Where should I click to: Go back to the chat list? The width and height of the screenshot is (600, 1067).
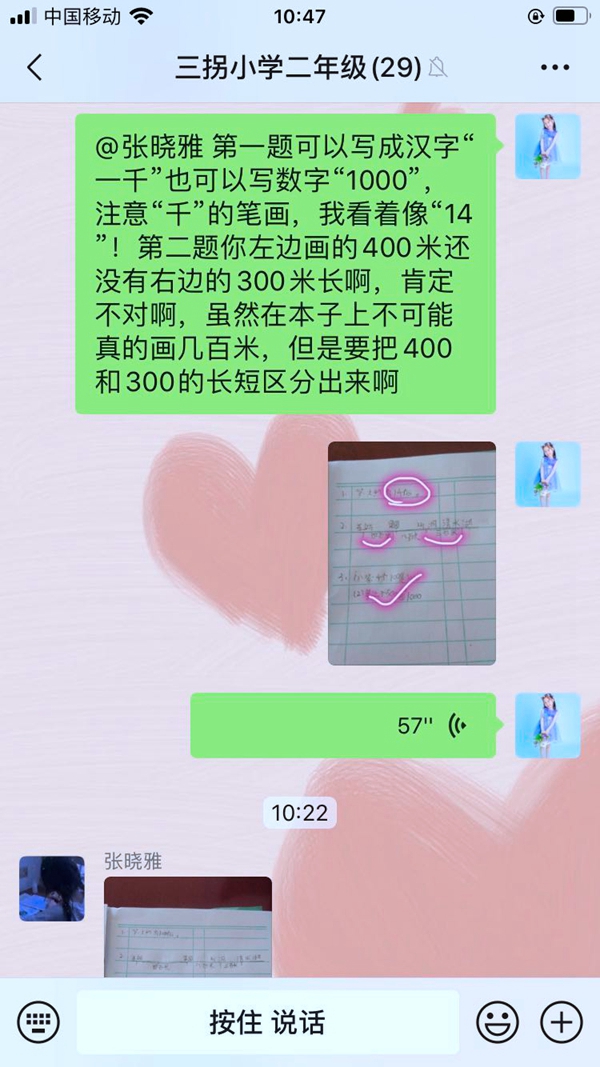click(35, 68)
